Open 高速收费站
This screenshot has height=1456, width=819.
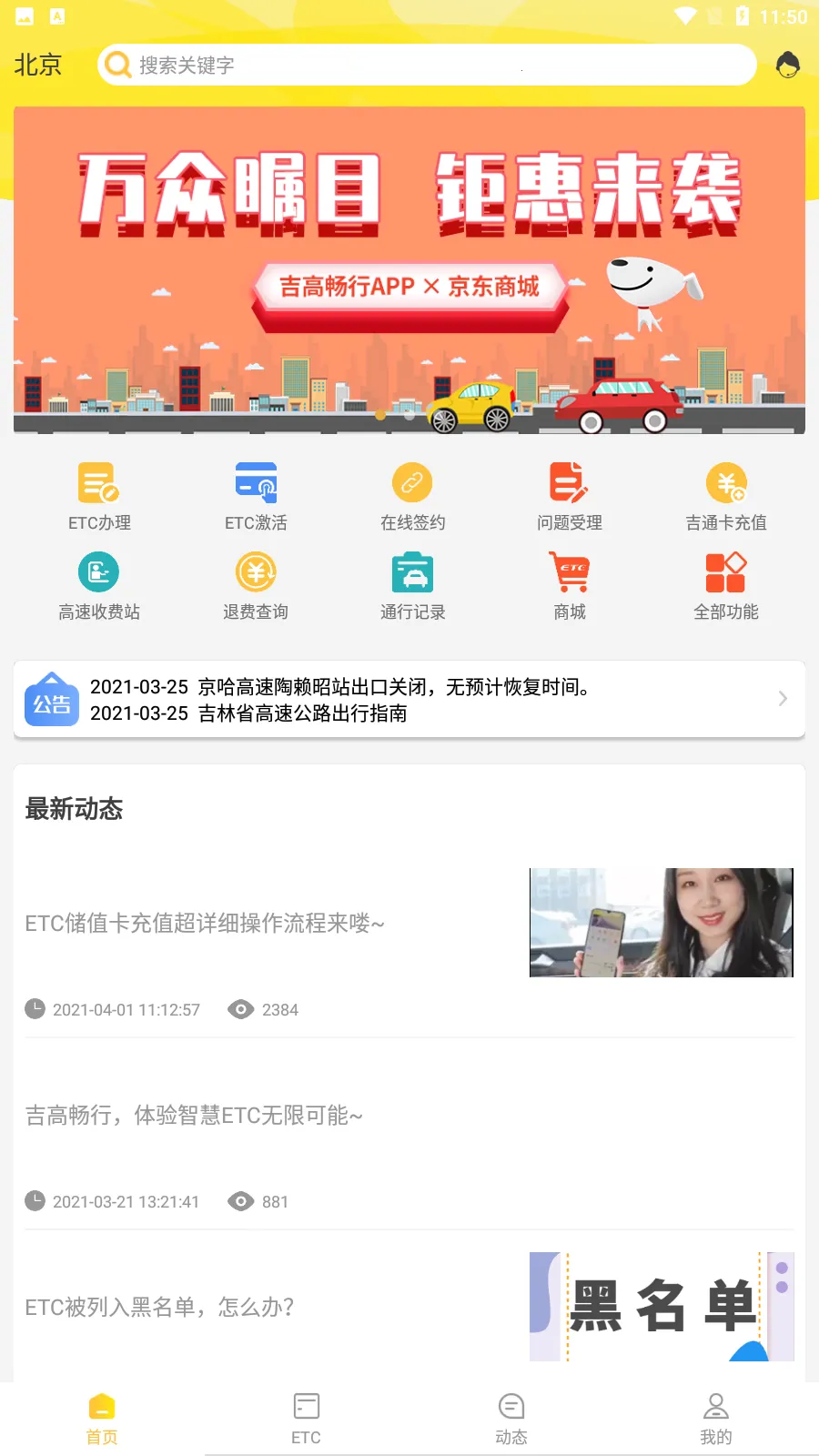point(99,586)
